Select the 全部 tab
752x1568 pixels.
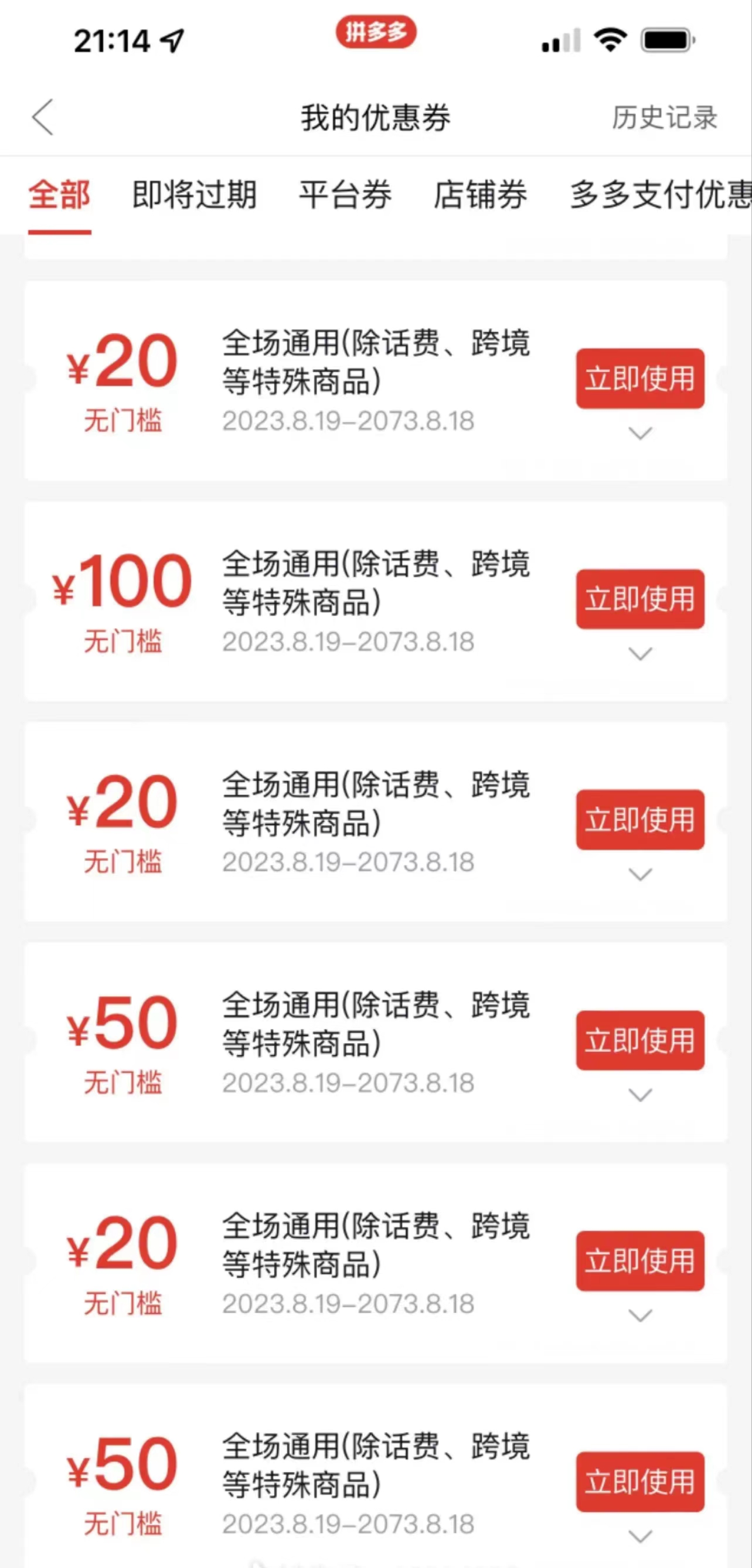(x=59, y=195)
